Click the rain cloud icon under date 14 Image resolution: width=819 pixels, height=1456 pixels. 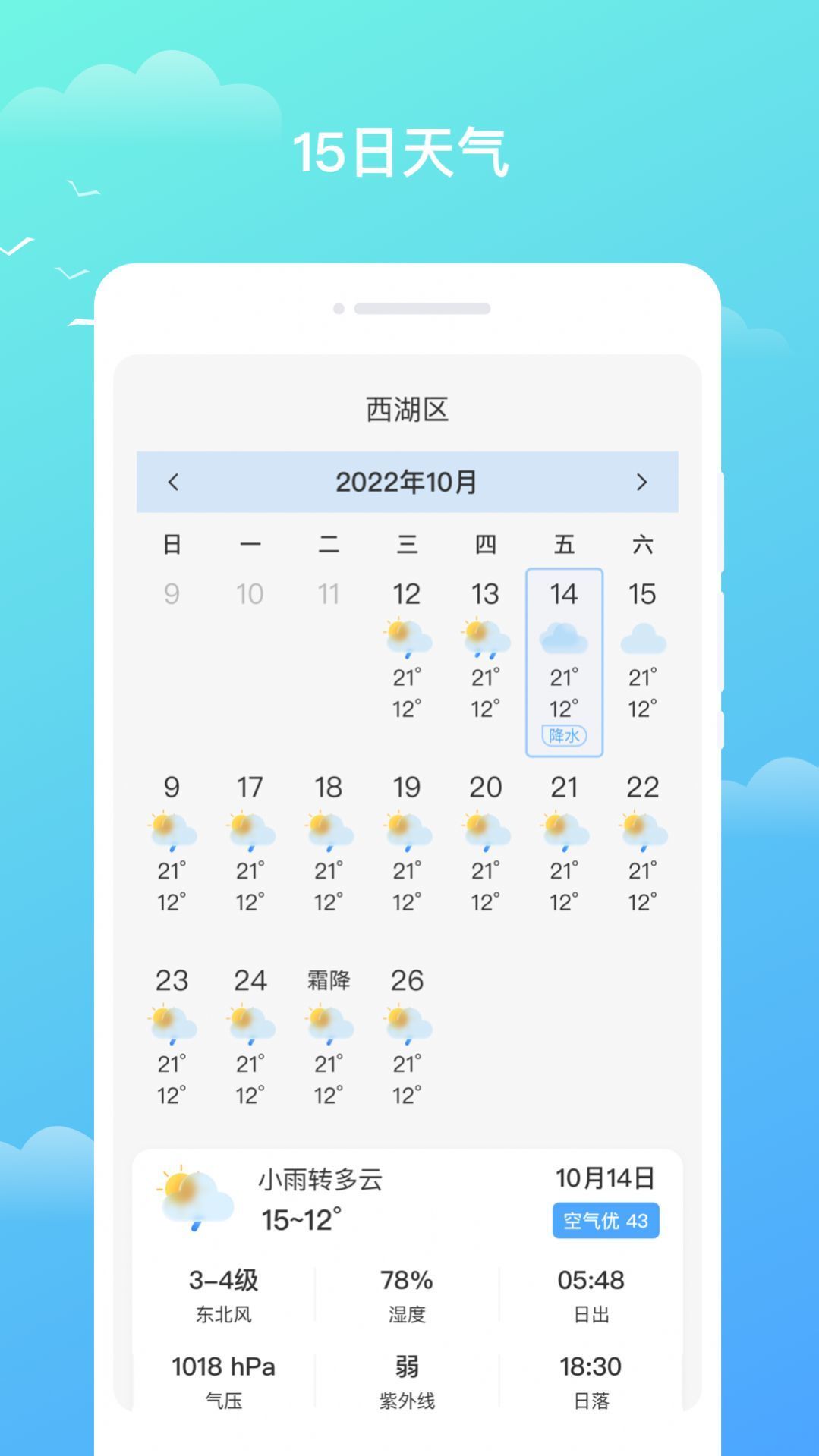click(565, 638)
